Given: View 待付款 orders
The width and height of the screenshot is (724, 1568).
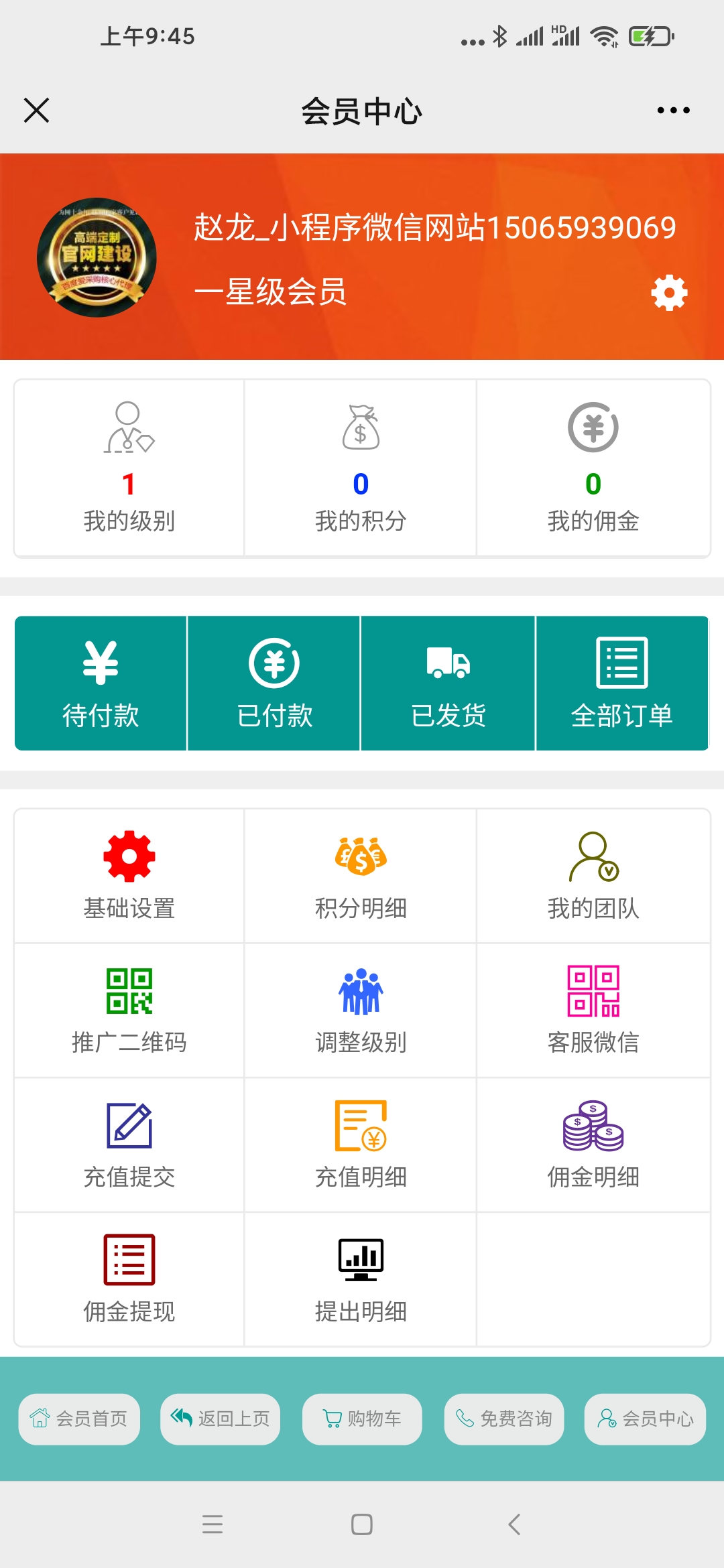Looking at the screenshot, I should (x=101, y=683).
